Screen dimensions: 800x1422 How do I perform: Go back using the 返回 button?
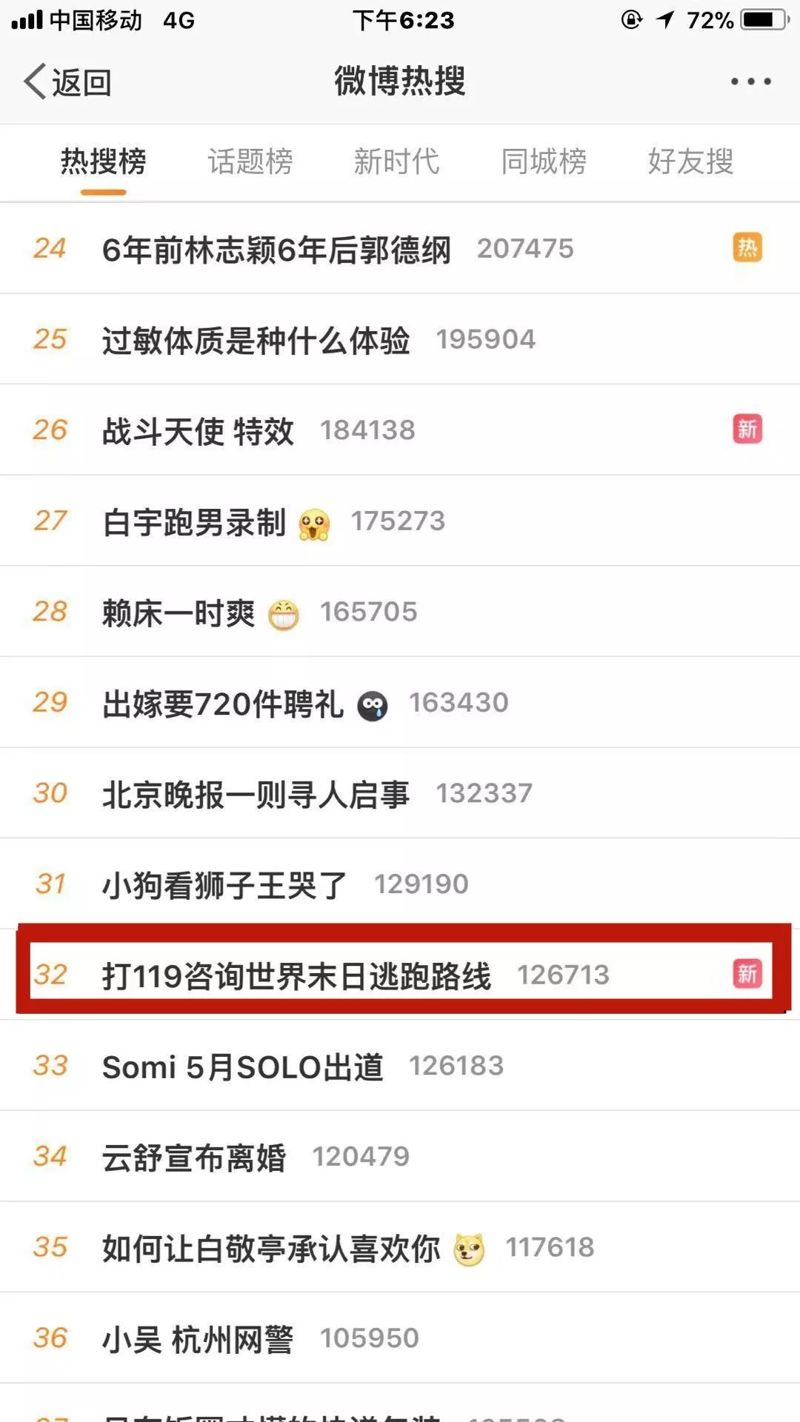(68, 82)
